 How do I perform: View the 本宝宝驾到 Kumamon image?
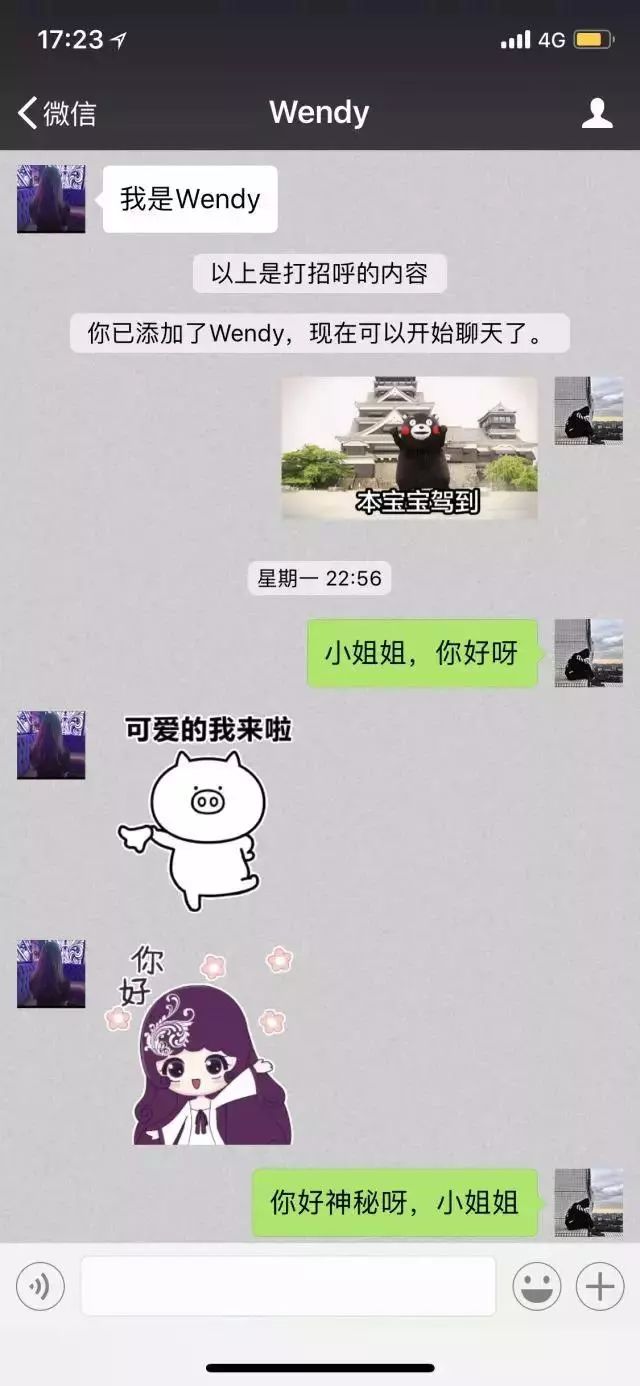point(409,448)
